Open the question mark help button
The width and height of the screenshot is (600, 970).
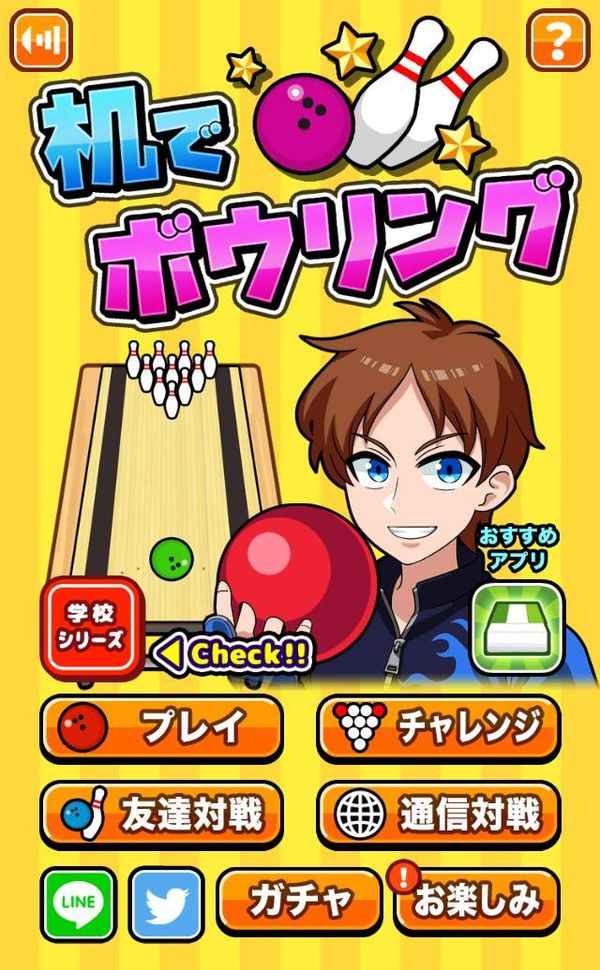point(558,40)
